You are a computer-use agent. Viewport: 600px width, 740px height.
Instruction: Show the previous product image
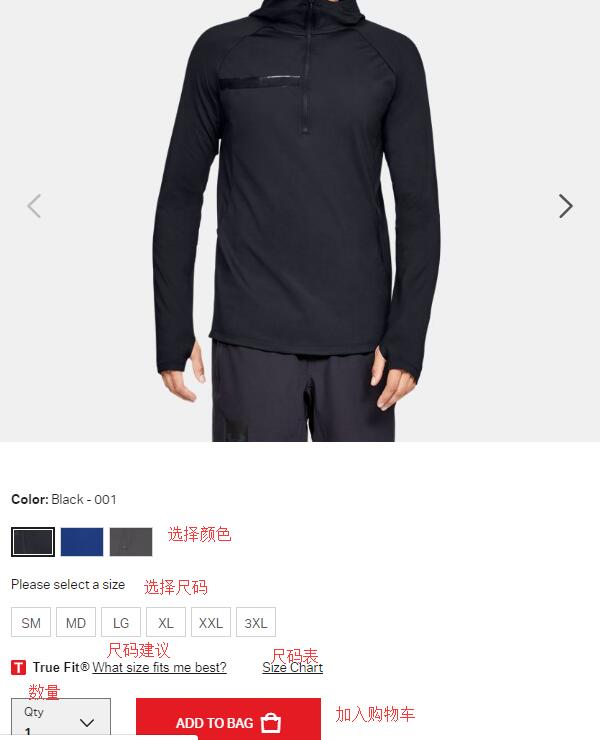tap(34, 206)
